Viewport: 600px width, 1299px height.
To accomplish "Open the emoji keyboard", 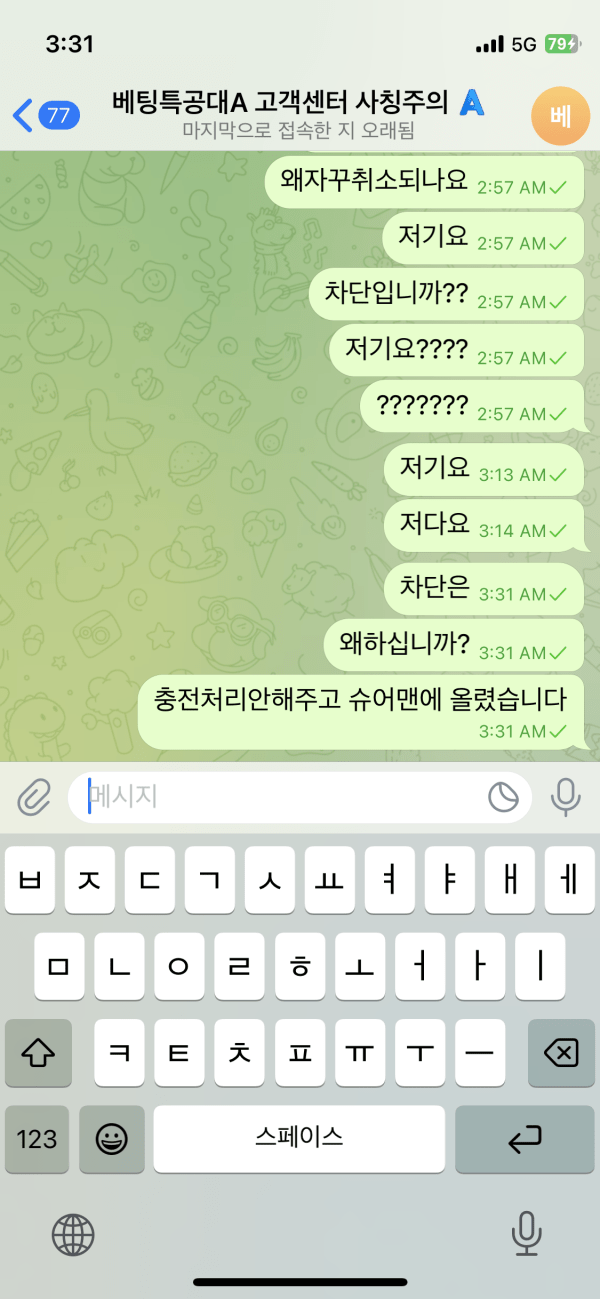I will pos(112,1139).
